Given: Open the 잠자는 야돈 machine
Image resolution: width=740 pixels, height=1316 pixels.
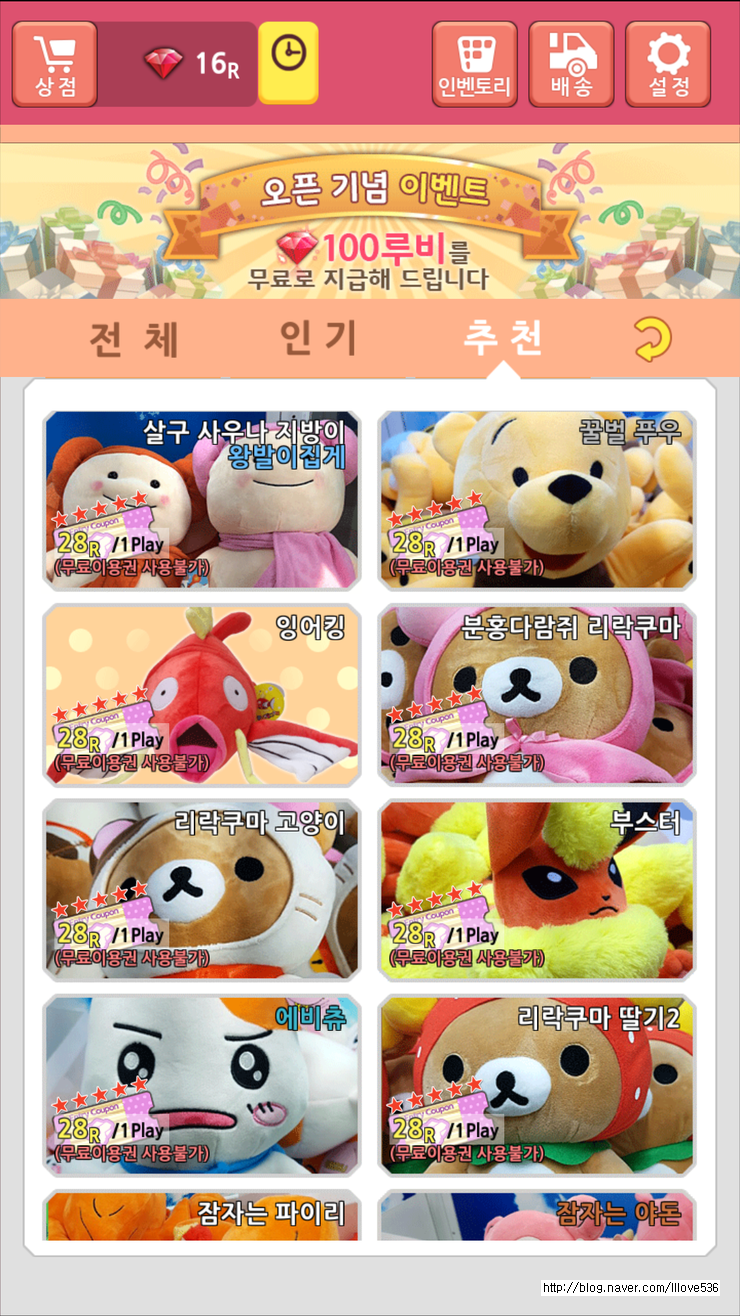Looking at the screenshot, I should (537, 1216).
